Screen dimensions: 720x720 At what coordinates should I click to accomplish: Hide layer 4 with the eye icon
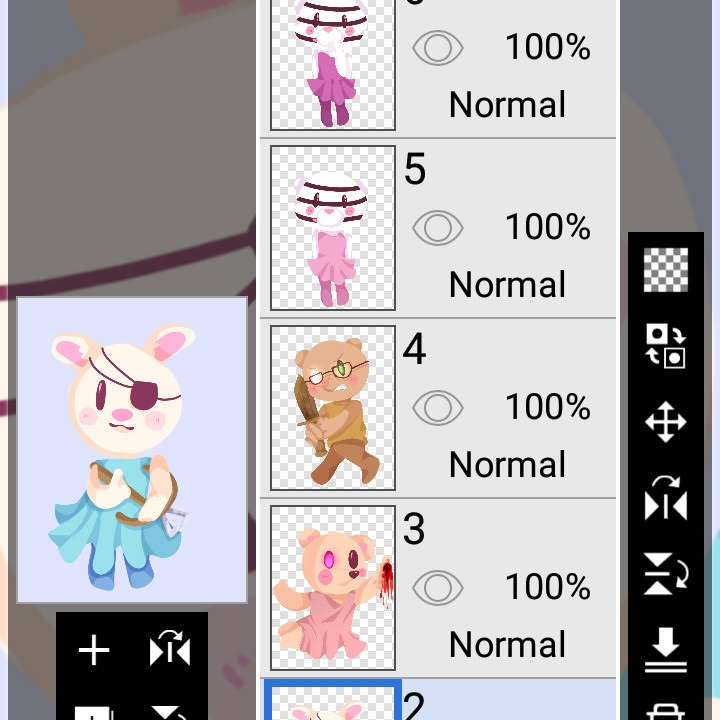point(438,407)
